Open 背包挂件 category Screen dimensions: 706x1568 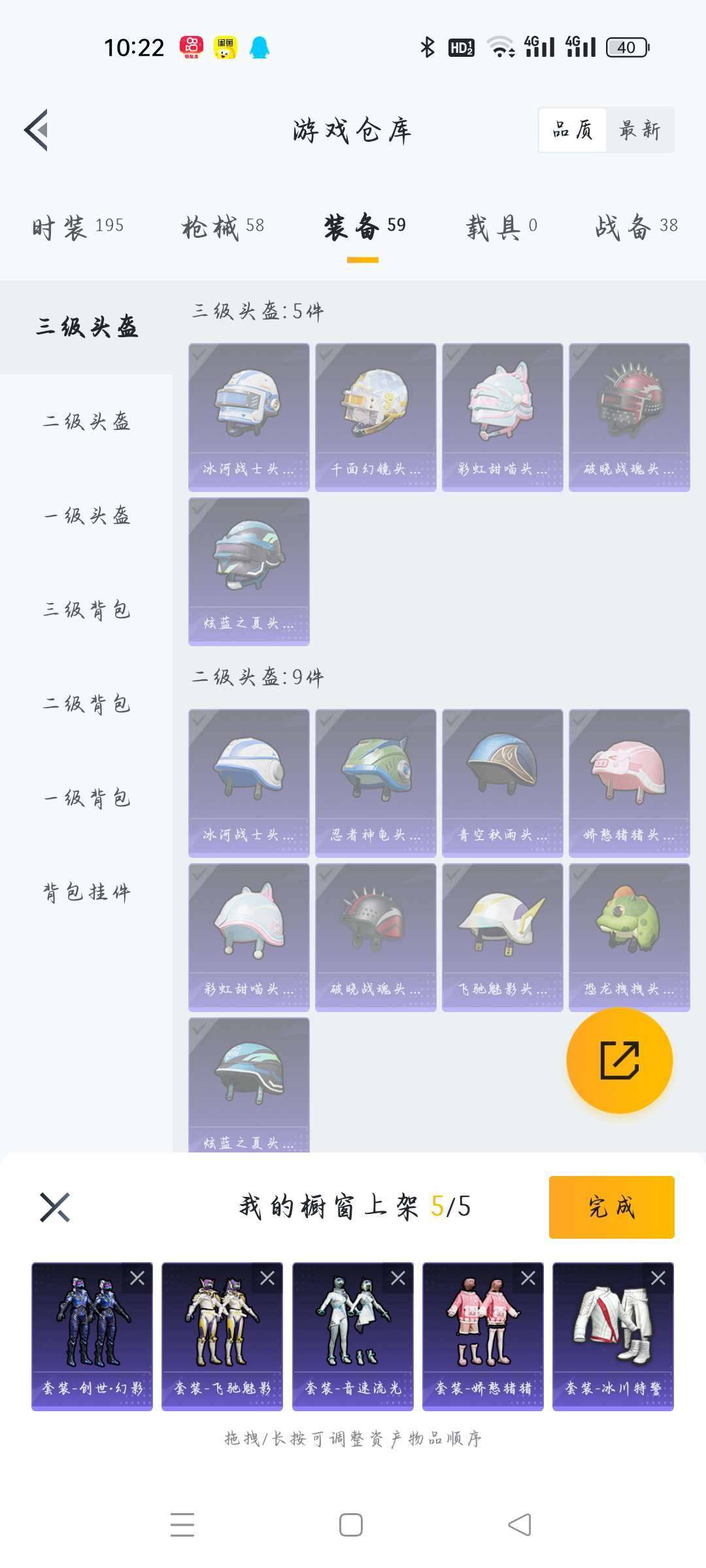(86, 892)
